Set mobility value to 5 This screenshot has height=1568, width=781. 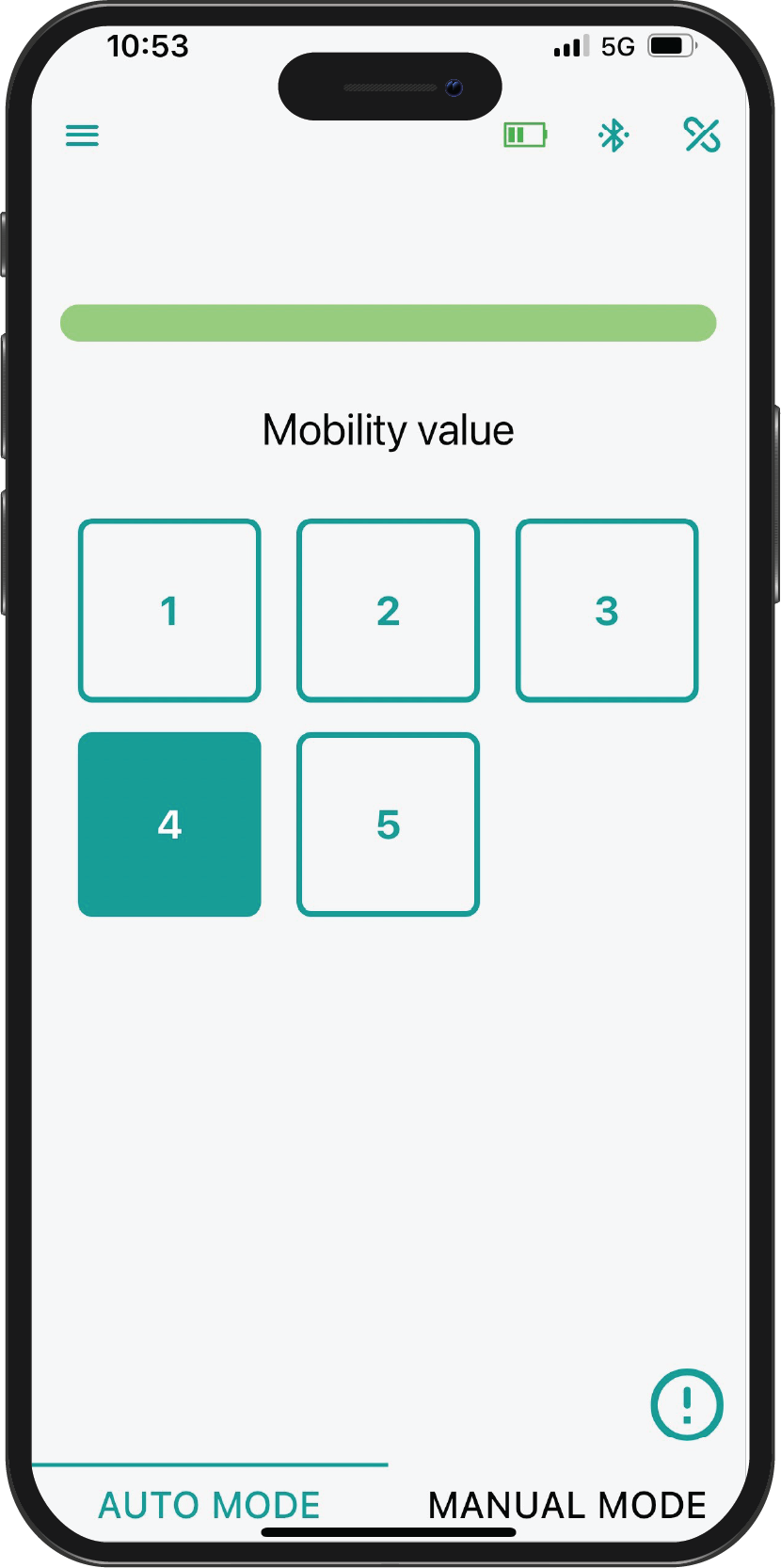pyautogui.click(x=388, y=824)
